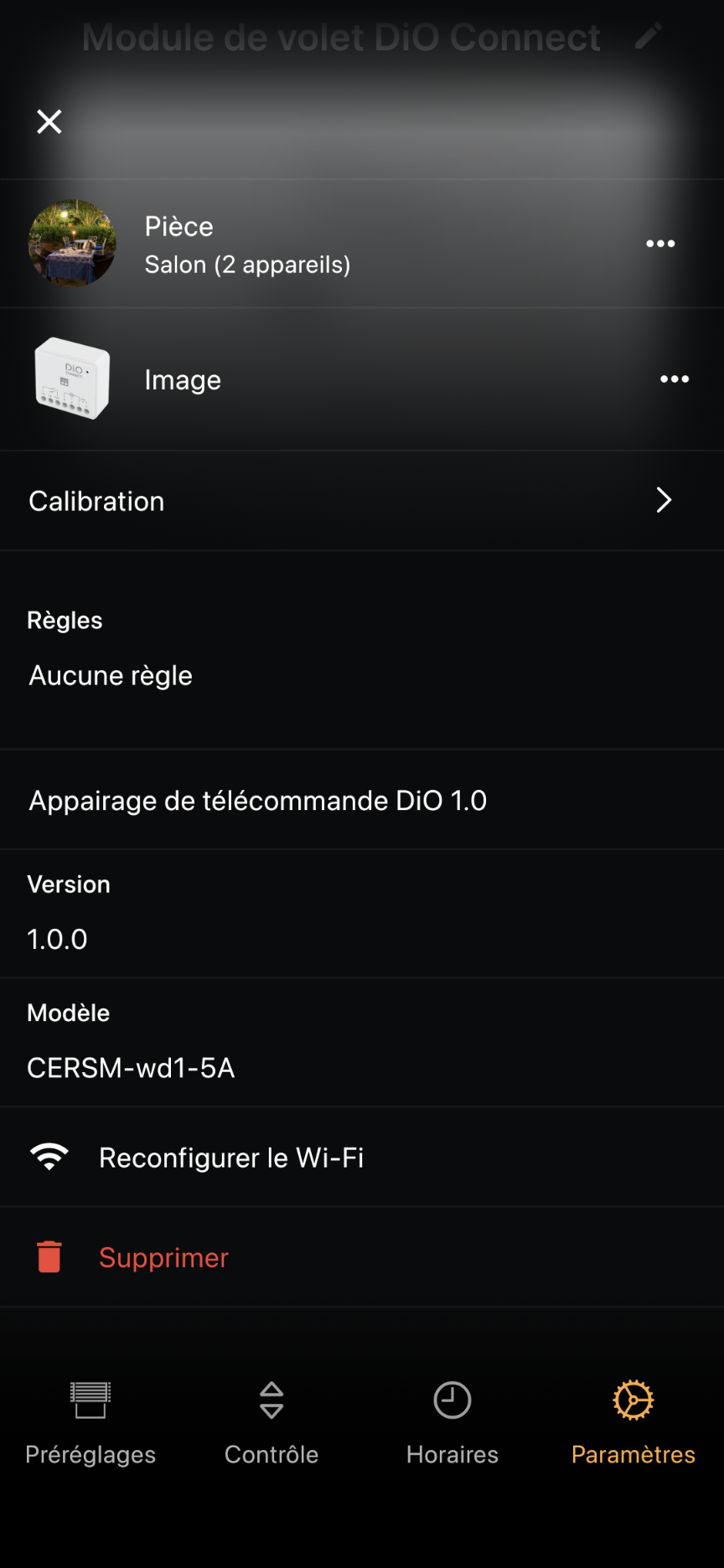
Task: Tap Supprimer to delete the device
Action: coord(163,1257)
